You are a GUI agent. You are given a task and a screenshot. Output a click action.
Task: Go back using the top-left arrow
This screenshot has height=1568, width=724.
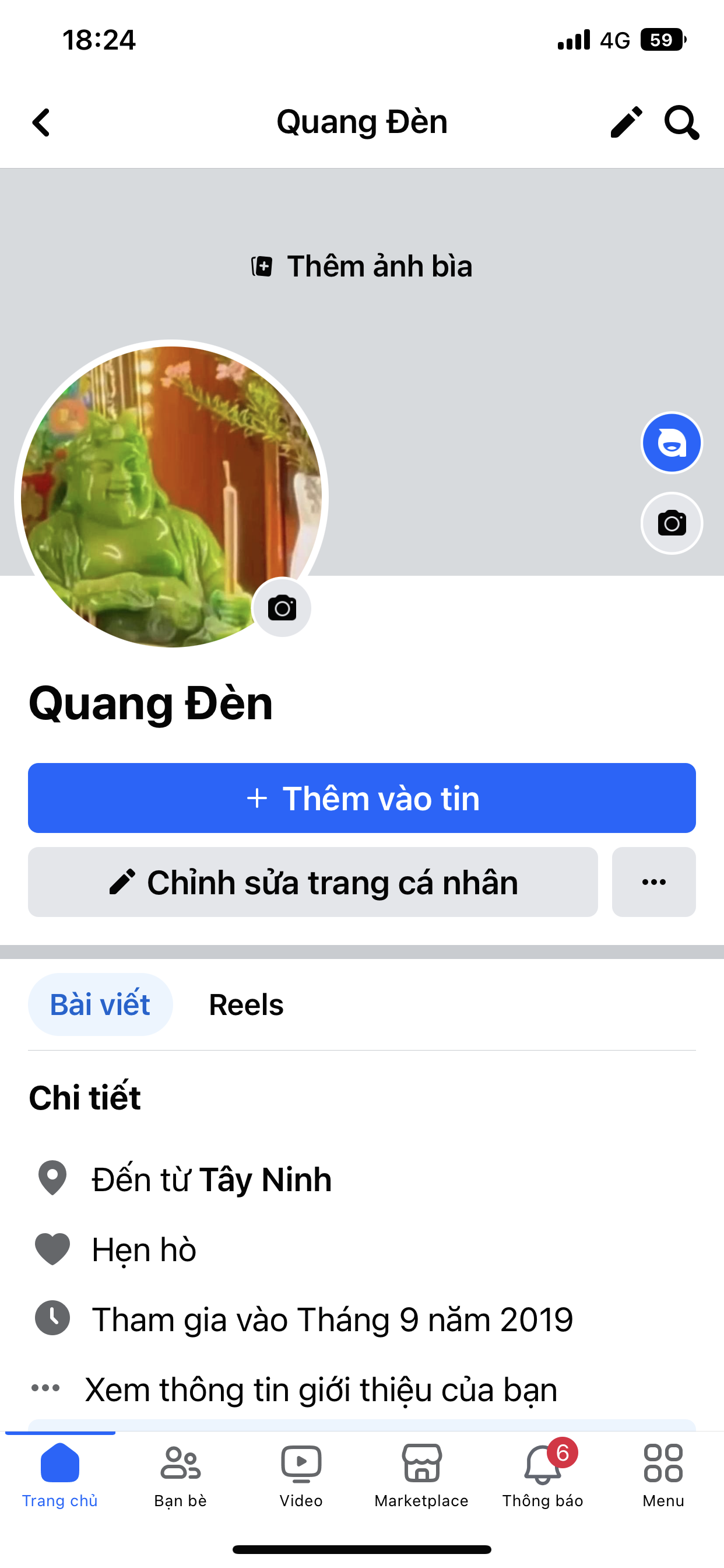(41, 123)
